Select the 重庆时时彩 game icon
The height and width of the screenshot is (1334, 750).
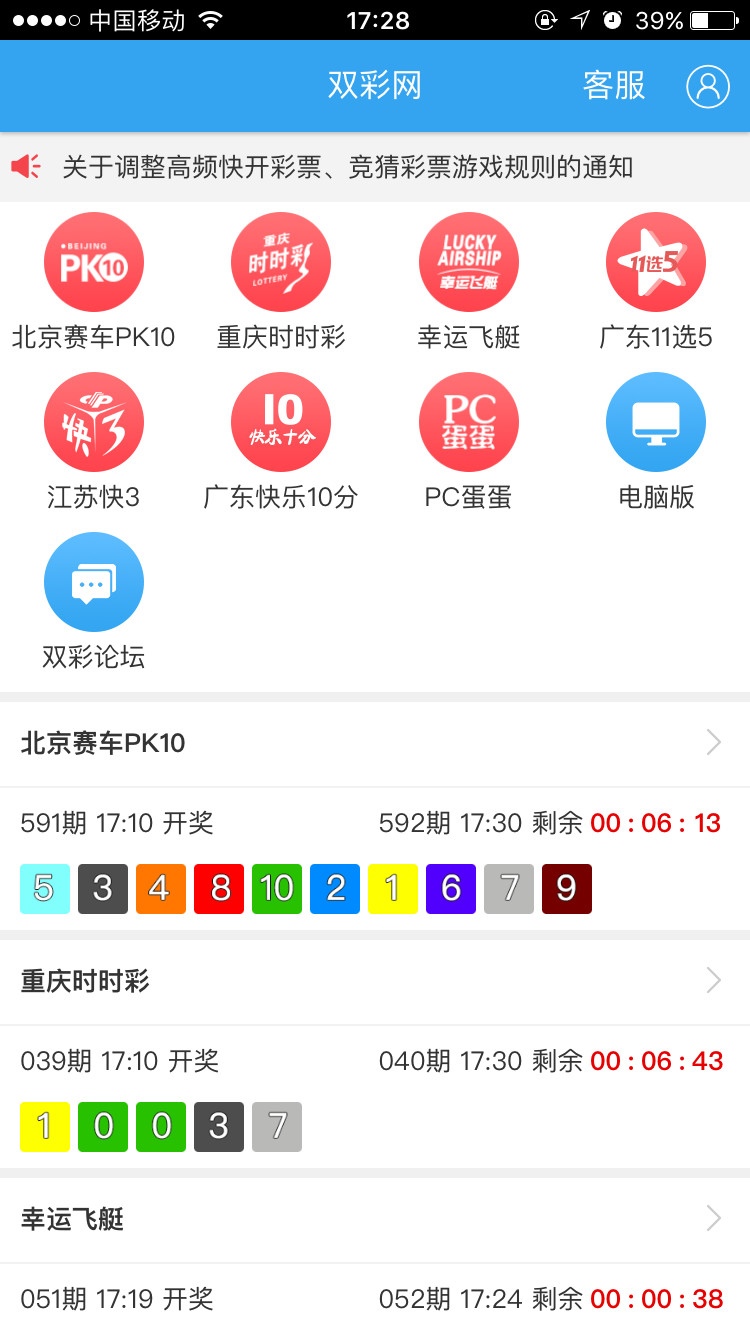click(x=281, y=263)
